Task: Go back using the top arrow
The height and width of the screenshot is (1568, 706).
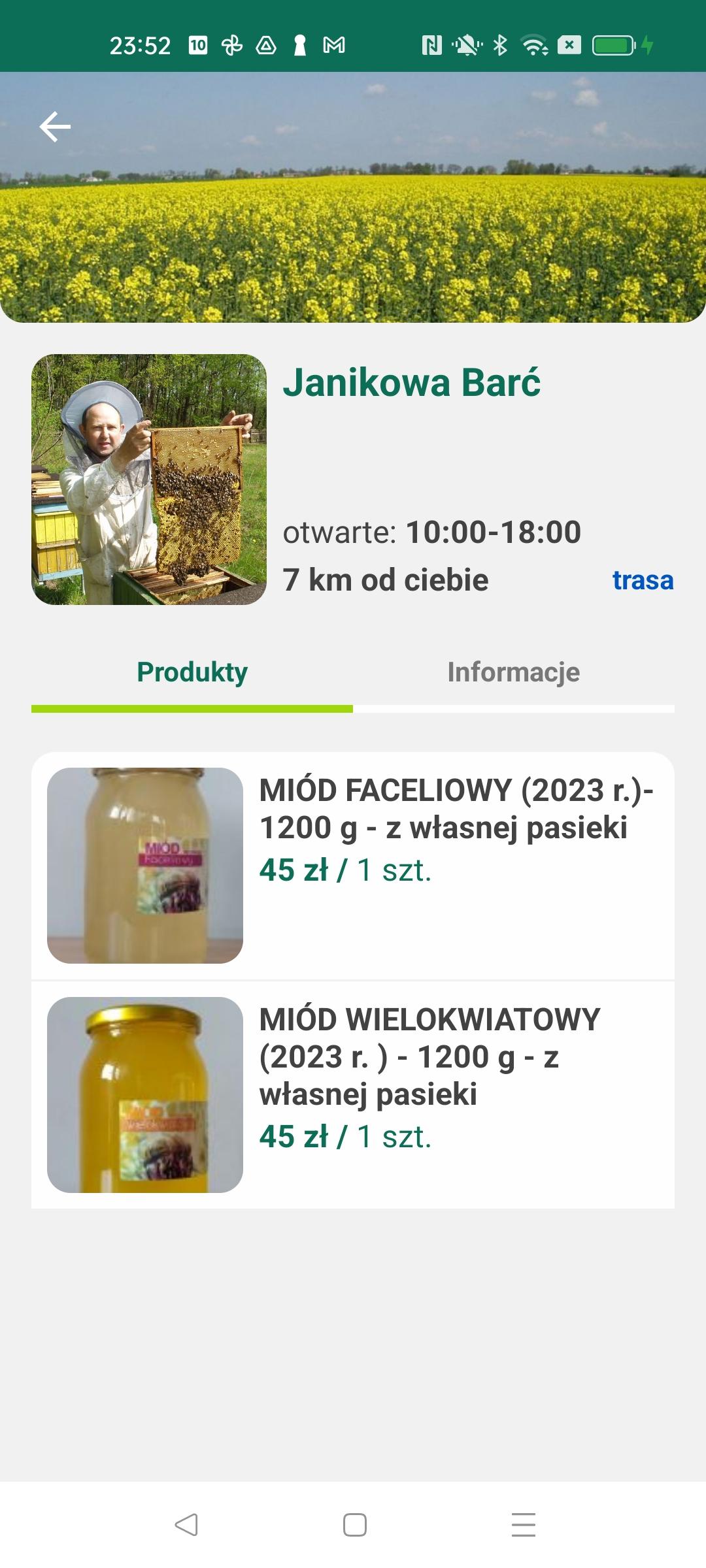Action: pos(55,127)
